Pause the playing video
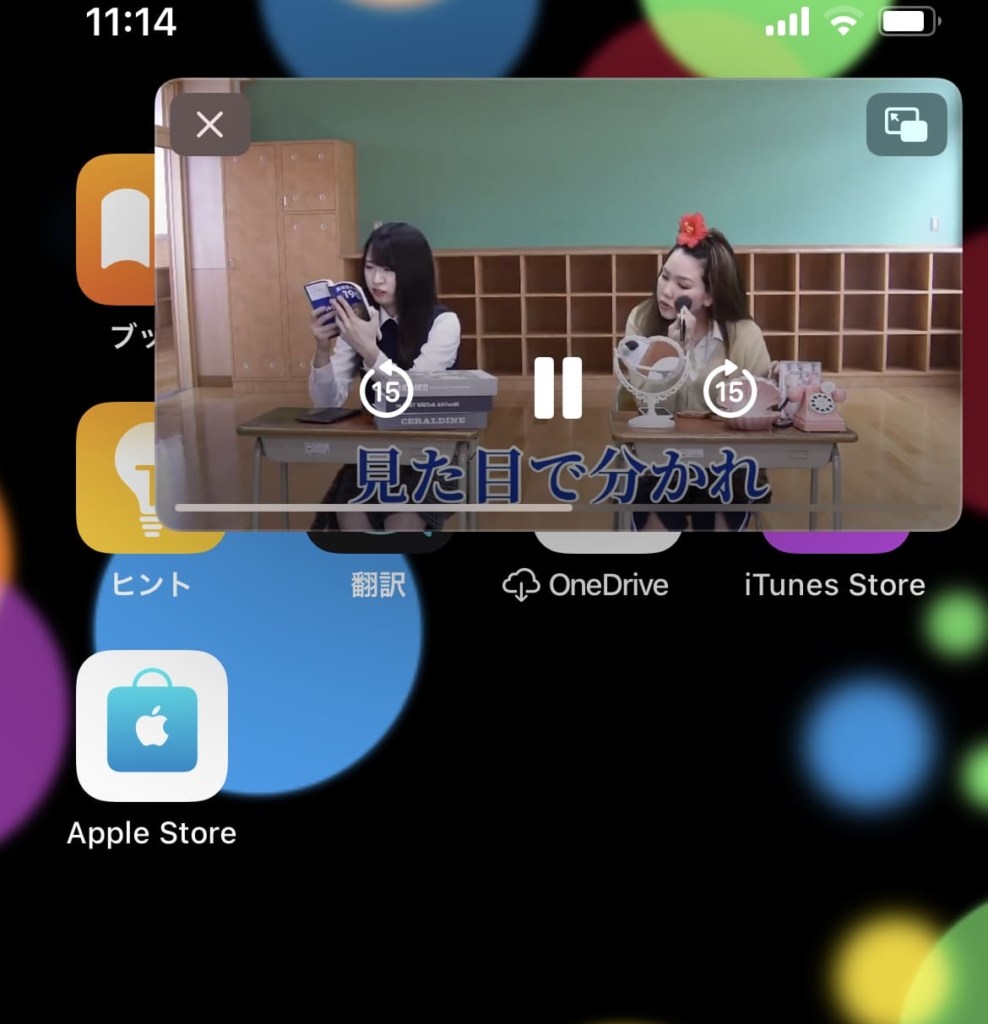This screenshot has height=1024, width=988. coord(558,389)
